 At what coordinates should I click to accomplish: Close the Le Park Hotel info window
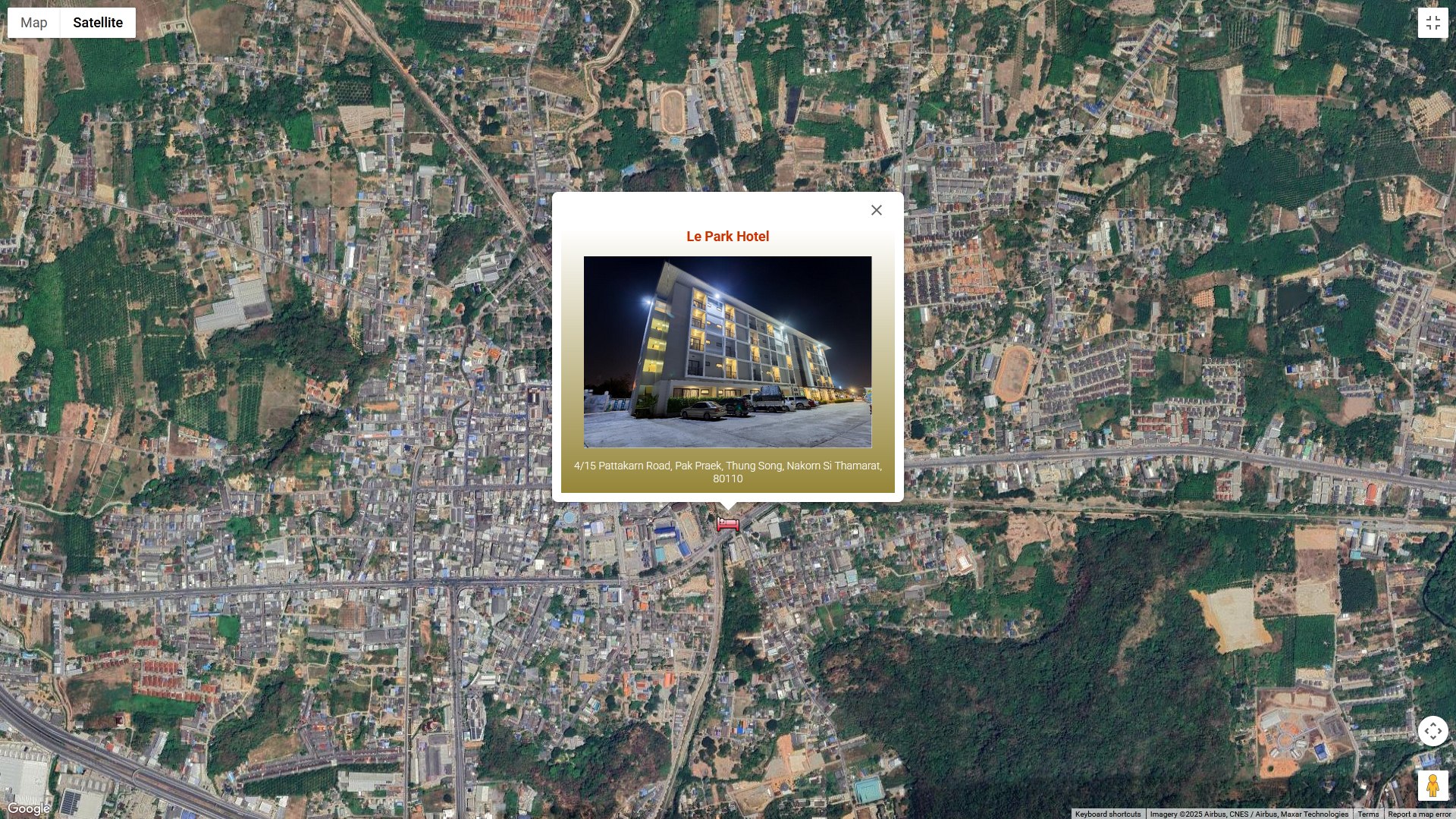(x=876, y=210)
